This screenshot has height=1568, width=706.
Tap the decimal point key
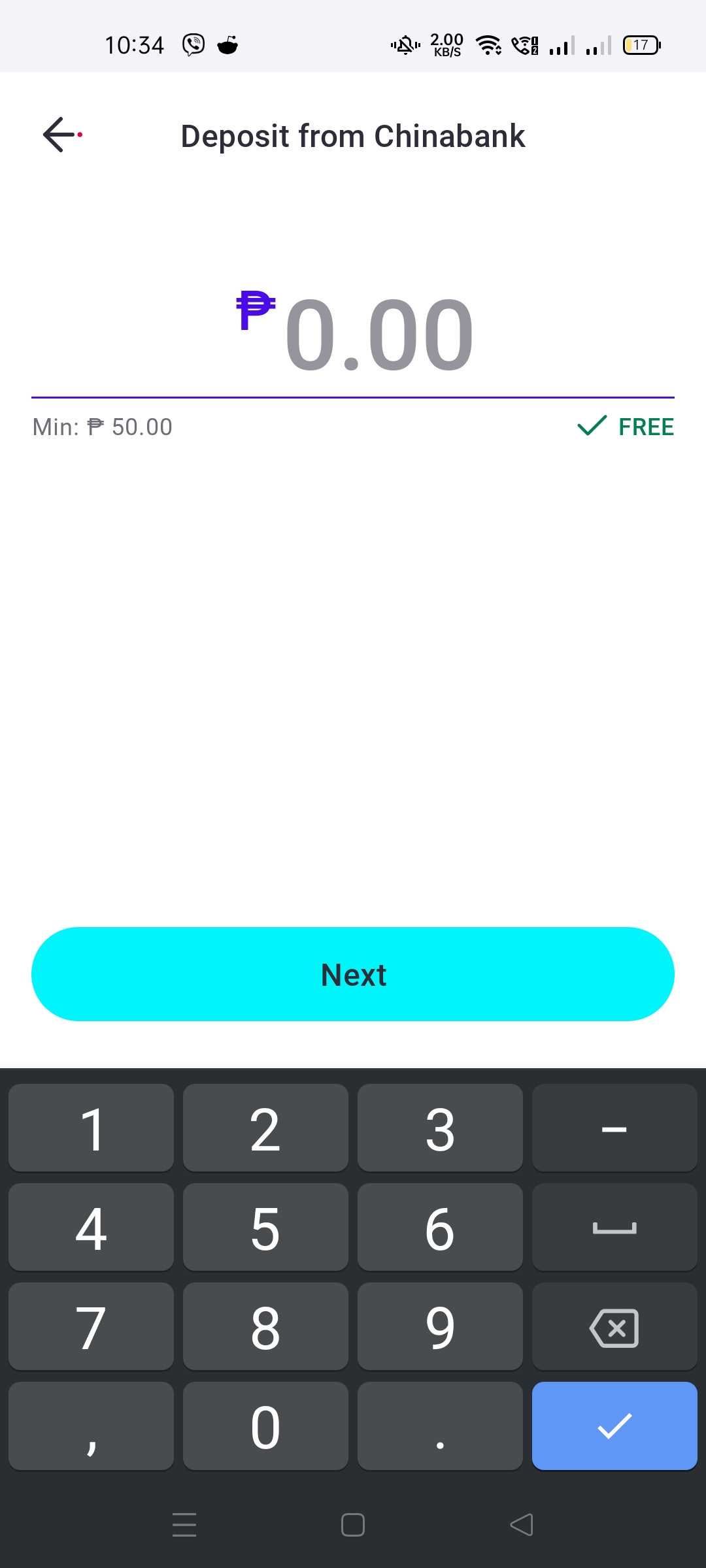coord(440,1426)
